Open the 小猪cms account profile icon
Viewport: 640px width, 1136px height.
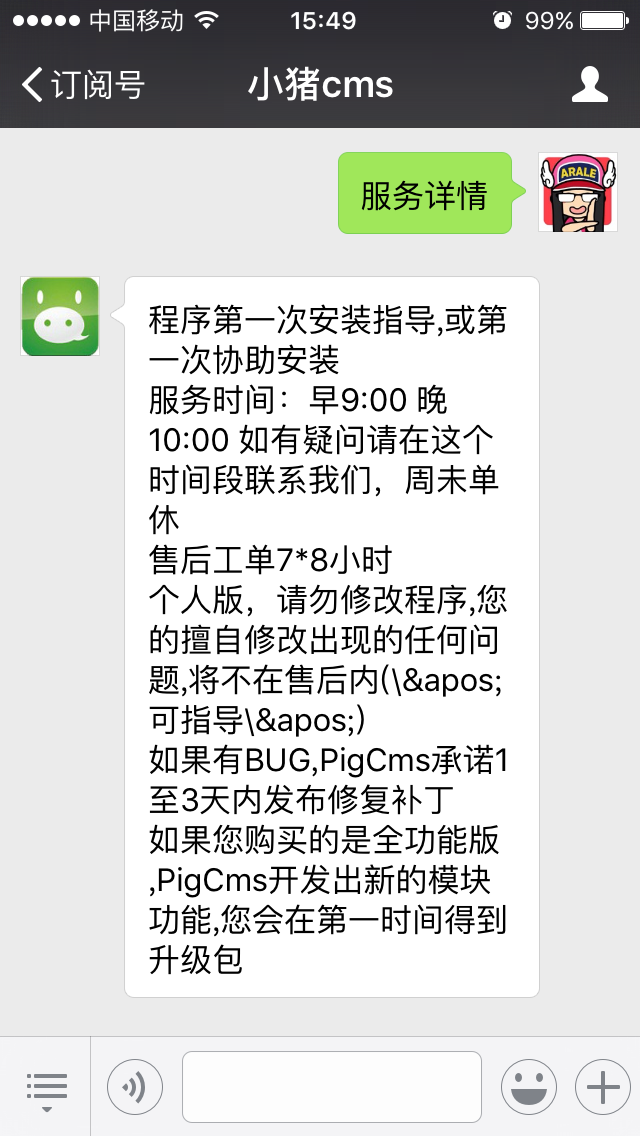pos(590,85)
